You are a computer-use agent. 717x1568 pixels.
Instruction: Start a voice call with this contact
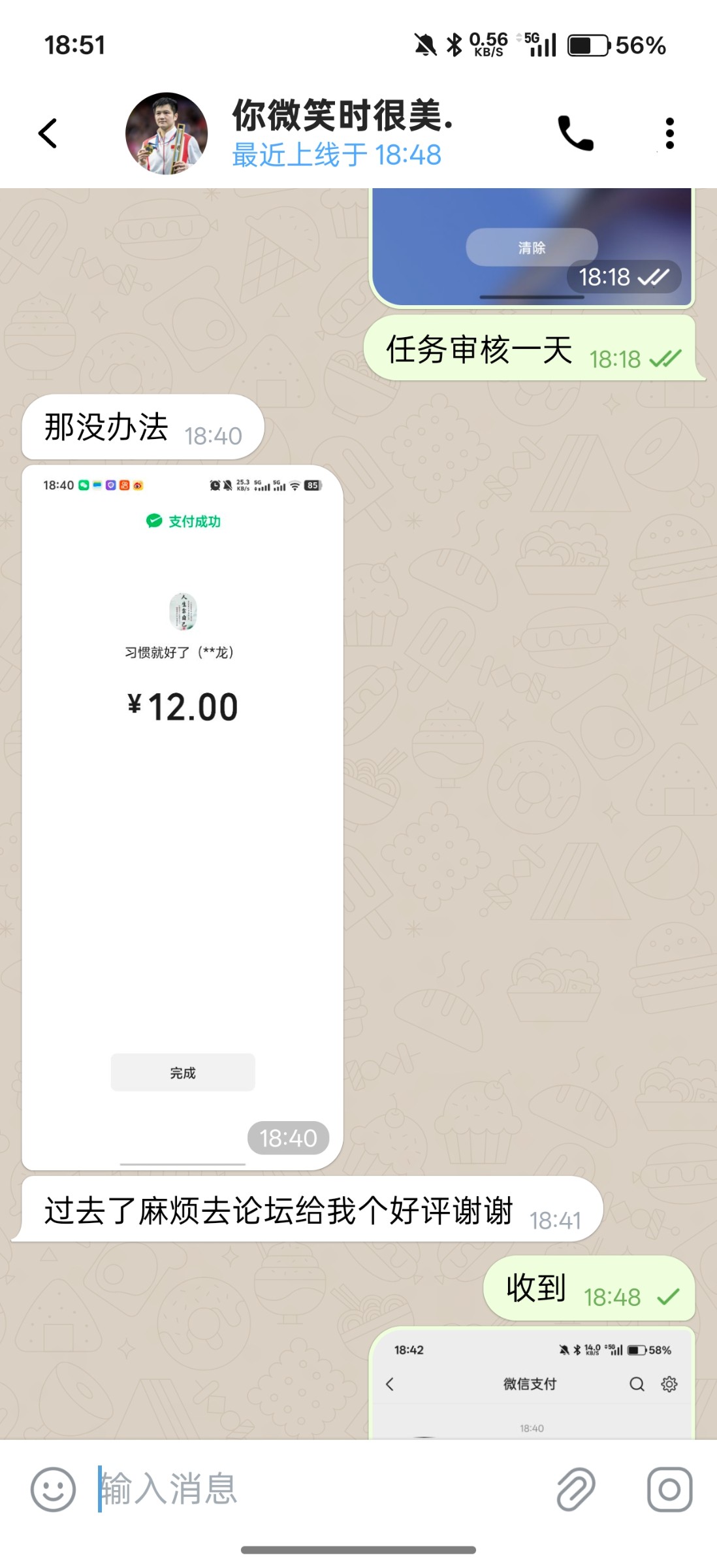coord(575,133)
